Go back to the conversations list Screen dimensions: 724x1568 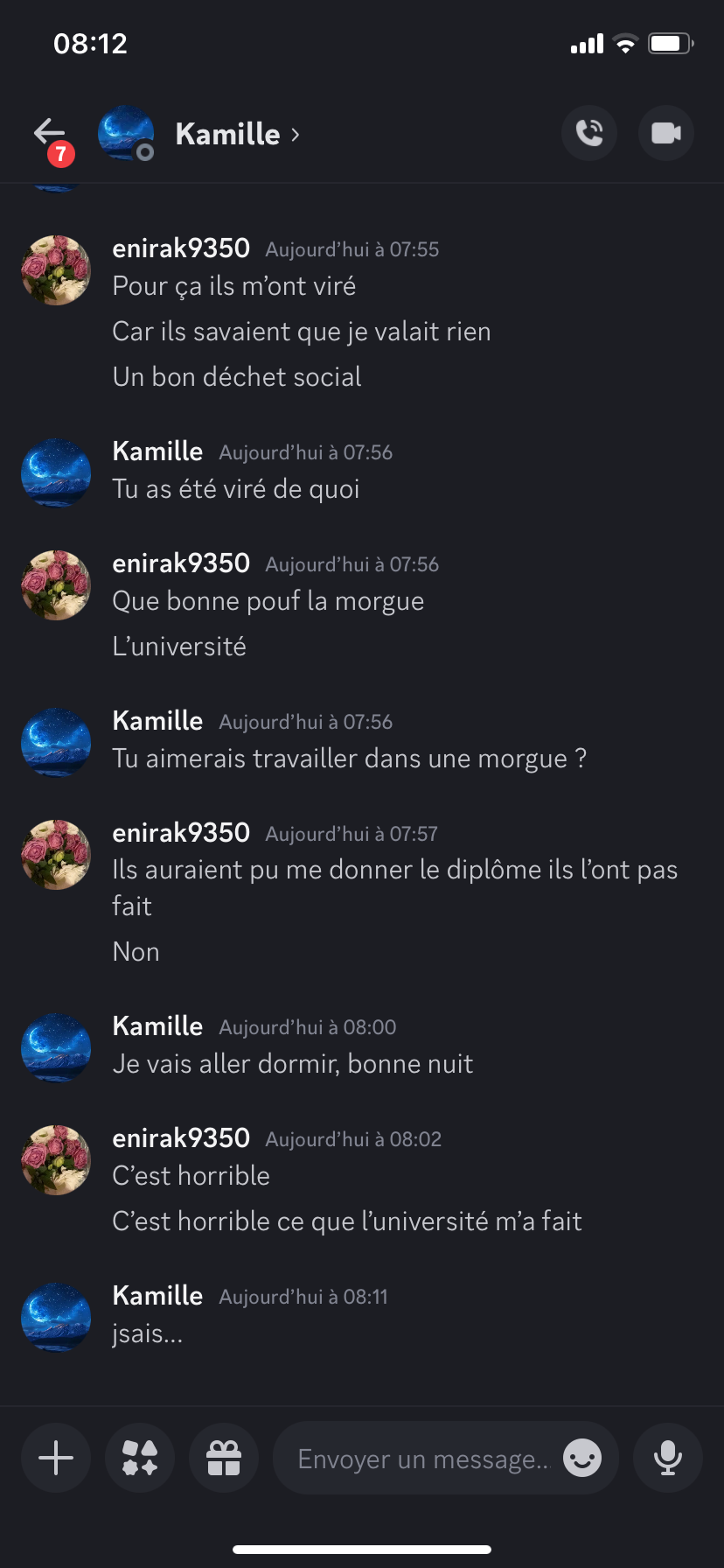[x=50, y=133]
